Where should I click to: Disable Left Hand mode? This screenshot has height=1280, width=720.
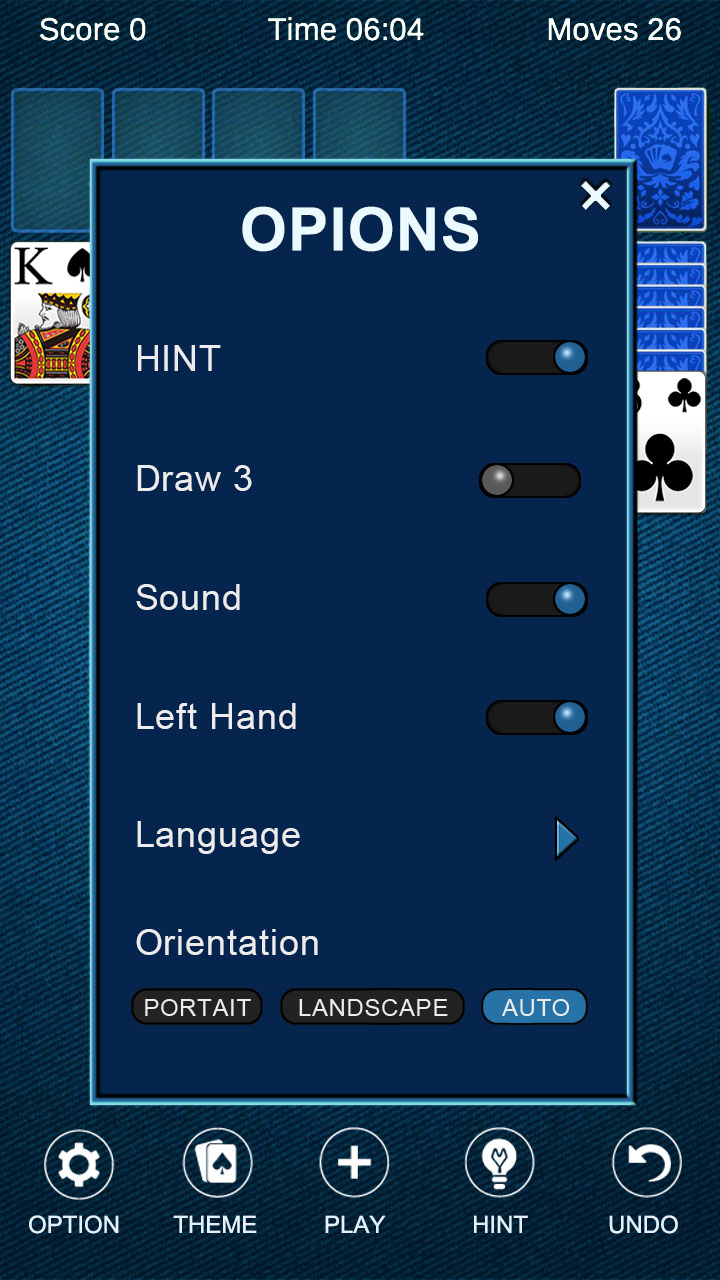(x=537, y=717)
